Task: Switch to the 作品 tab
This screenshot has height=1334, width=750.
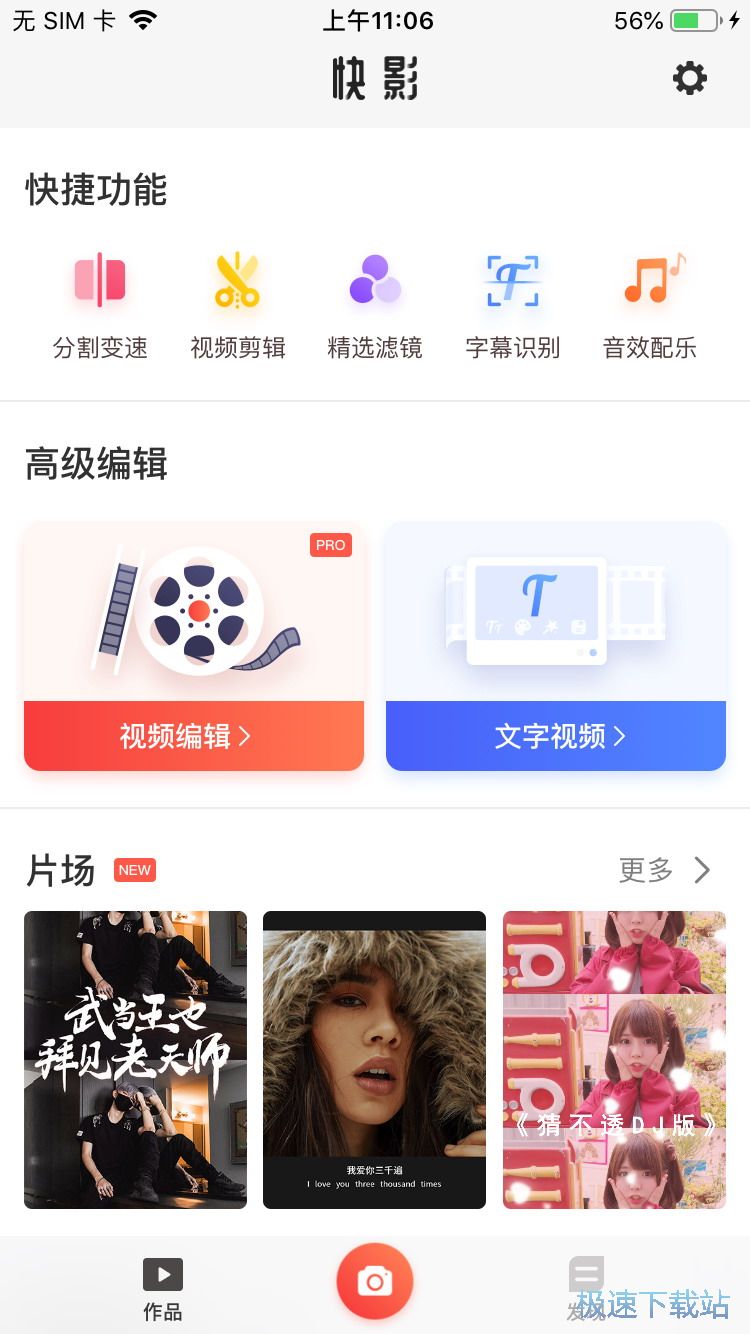Action: coord(162,1288)
